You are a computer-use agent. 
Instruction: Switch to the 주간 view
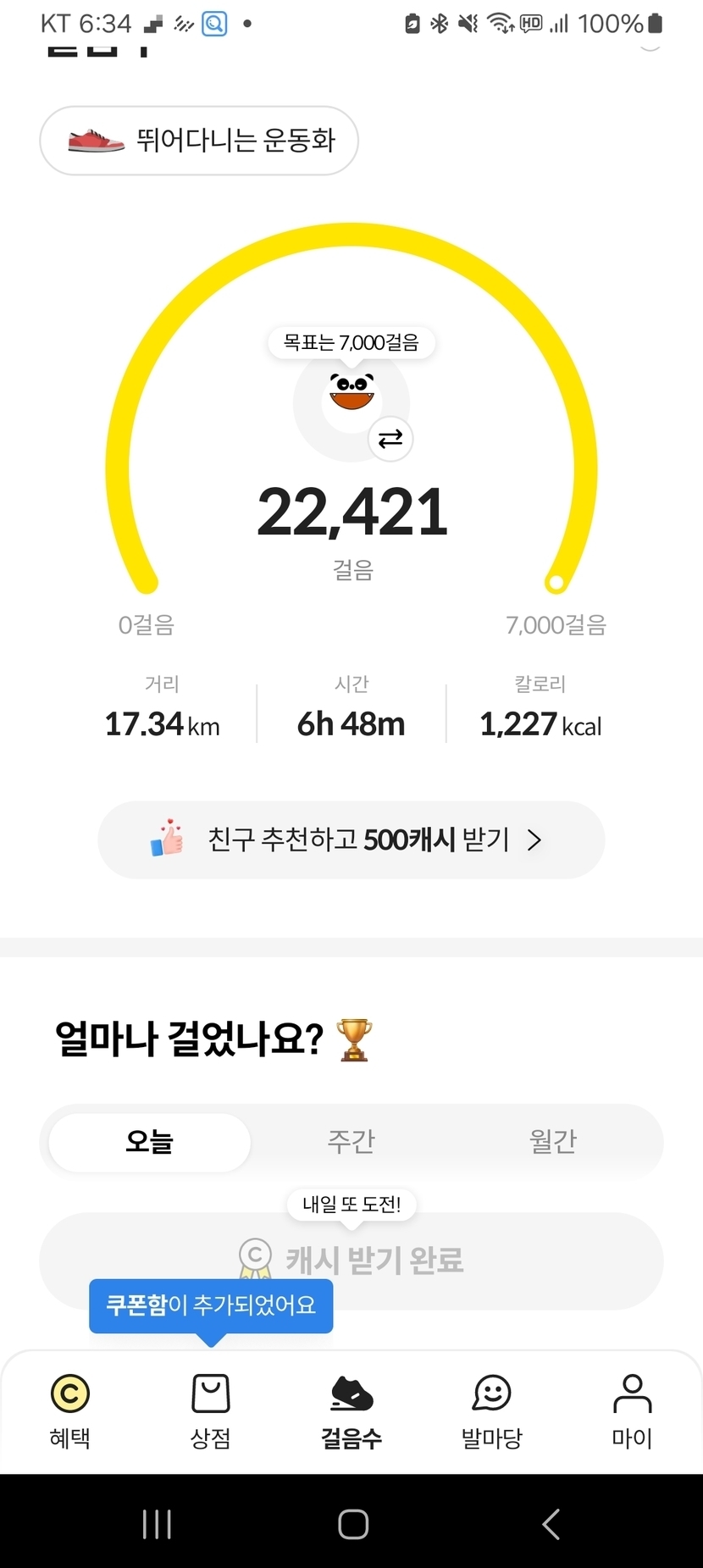pyautogui.click(x=351, y=1142)
